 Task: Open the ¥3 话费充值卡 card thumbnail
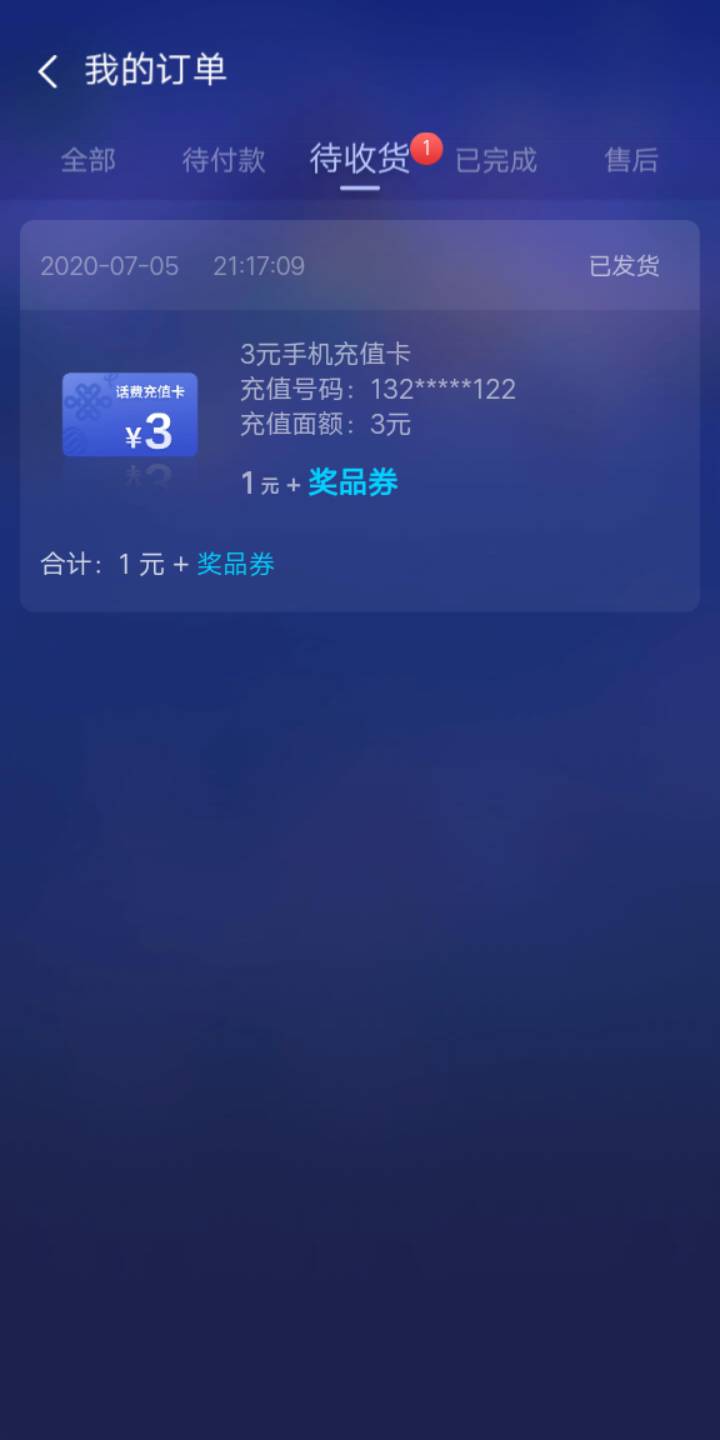click(x=129, y=414)
